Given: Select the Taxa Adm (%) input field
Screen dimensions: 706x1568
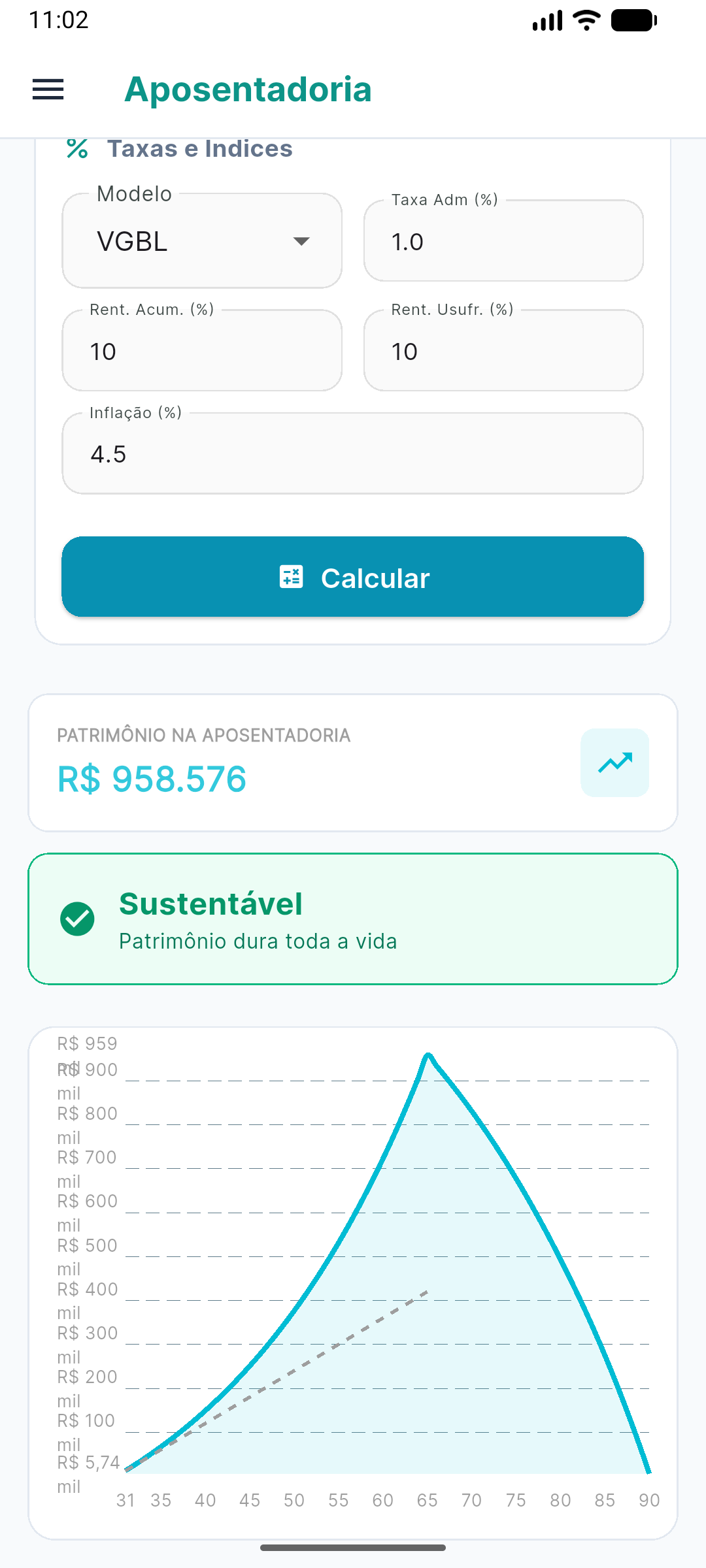Looking at the screenshot, I should click(503, 241).
